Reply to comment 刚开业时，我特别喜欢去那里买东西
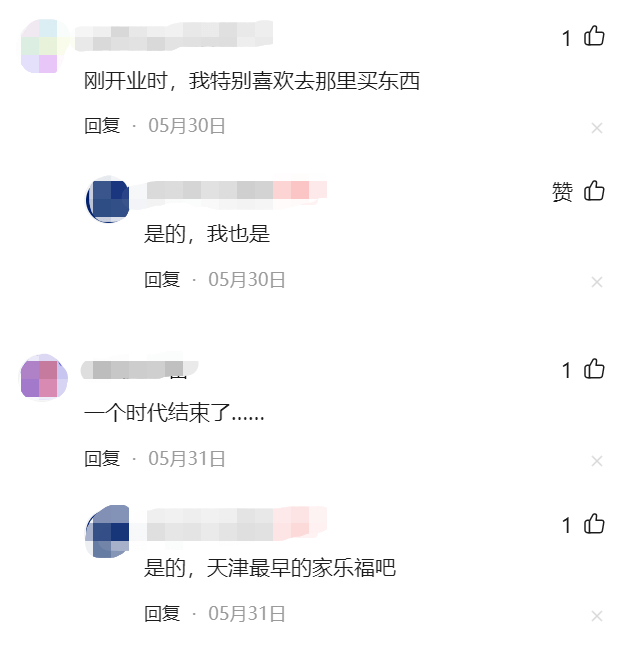 click(102, 126)
